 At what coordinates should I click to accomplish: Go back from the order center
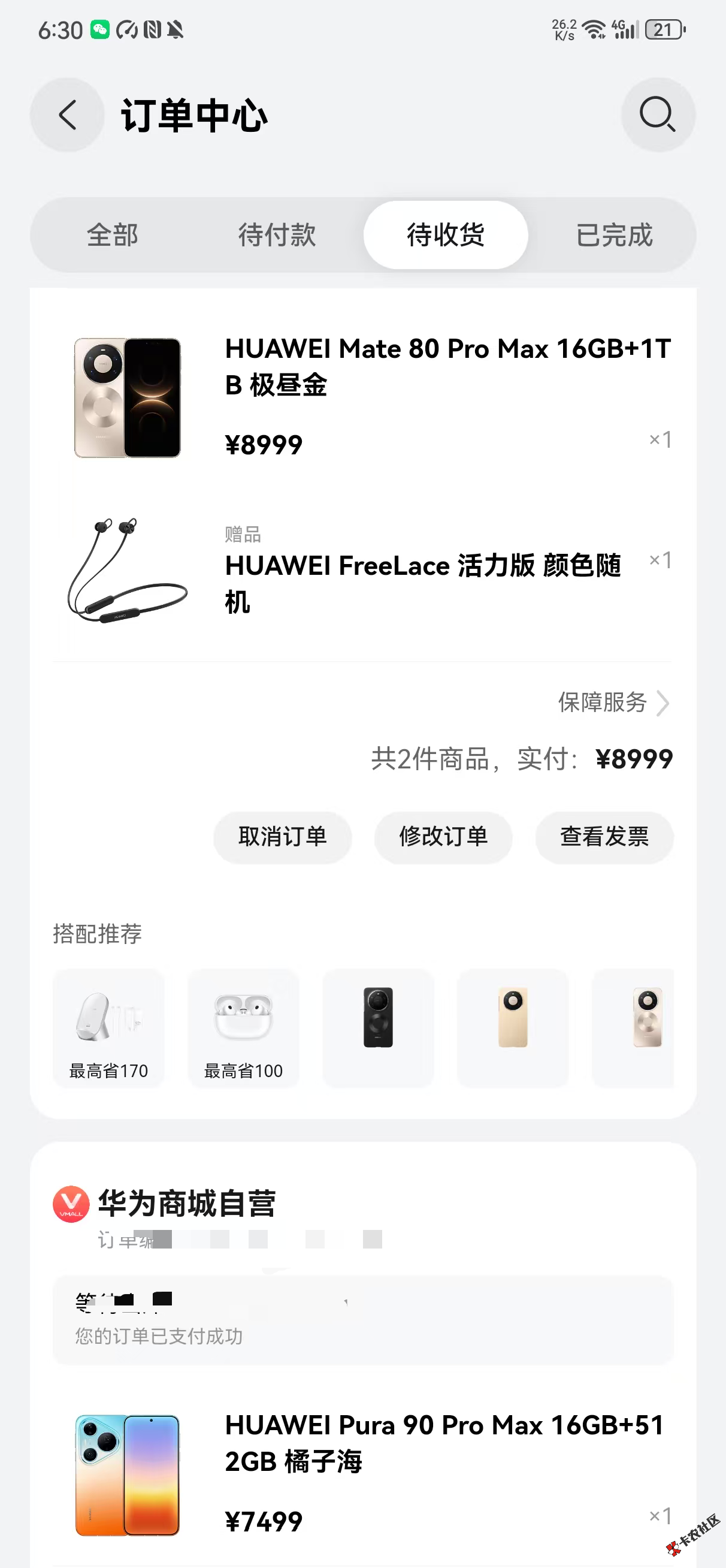click(67, 114)
